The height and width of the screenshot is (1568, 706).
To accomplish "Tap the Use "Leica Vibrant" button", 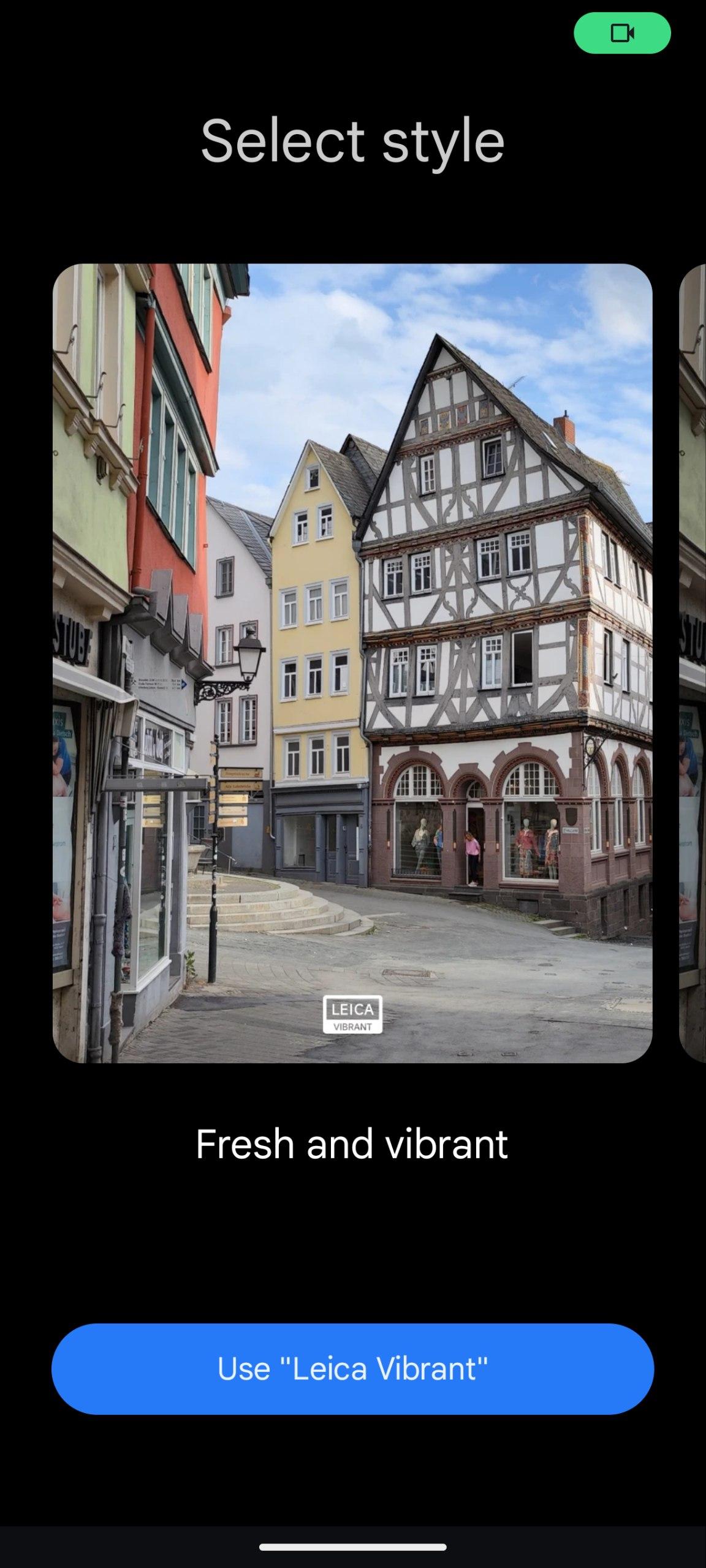I will point(352,1368).
